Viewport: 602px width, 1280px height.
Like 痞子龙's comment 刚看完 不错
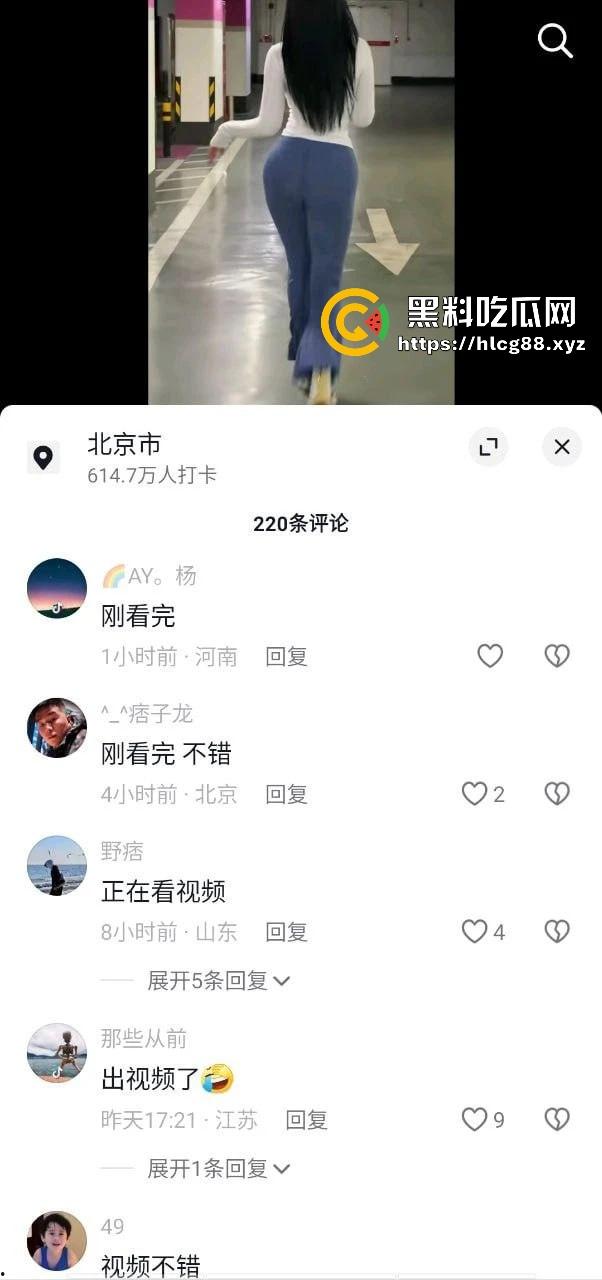pos(474,794)
